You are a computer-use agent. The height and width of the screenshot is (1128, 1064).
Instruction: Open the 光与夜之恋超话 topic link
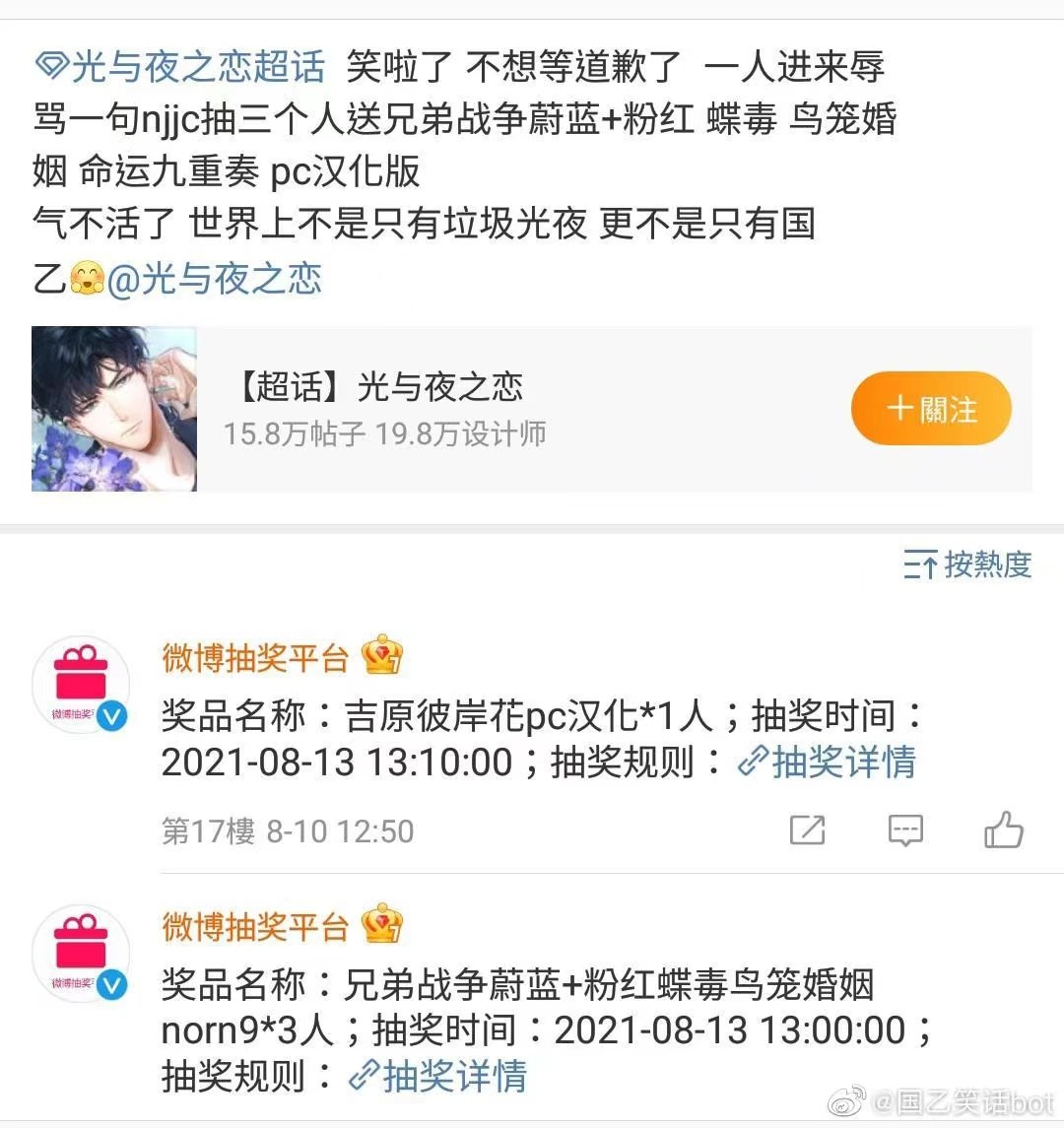pyautogui.click(x=180, y=67)
